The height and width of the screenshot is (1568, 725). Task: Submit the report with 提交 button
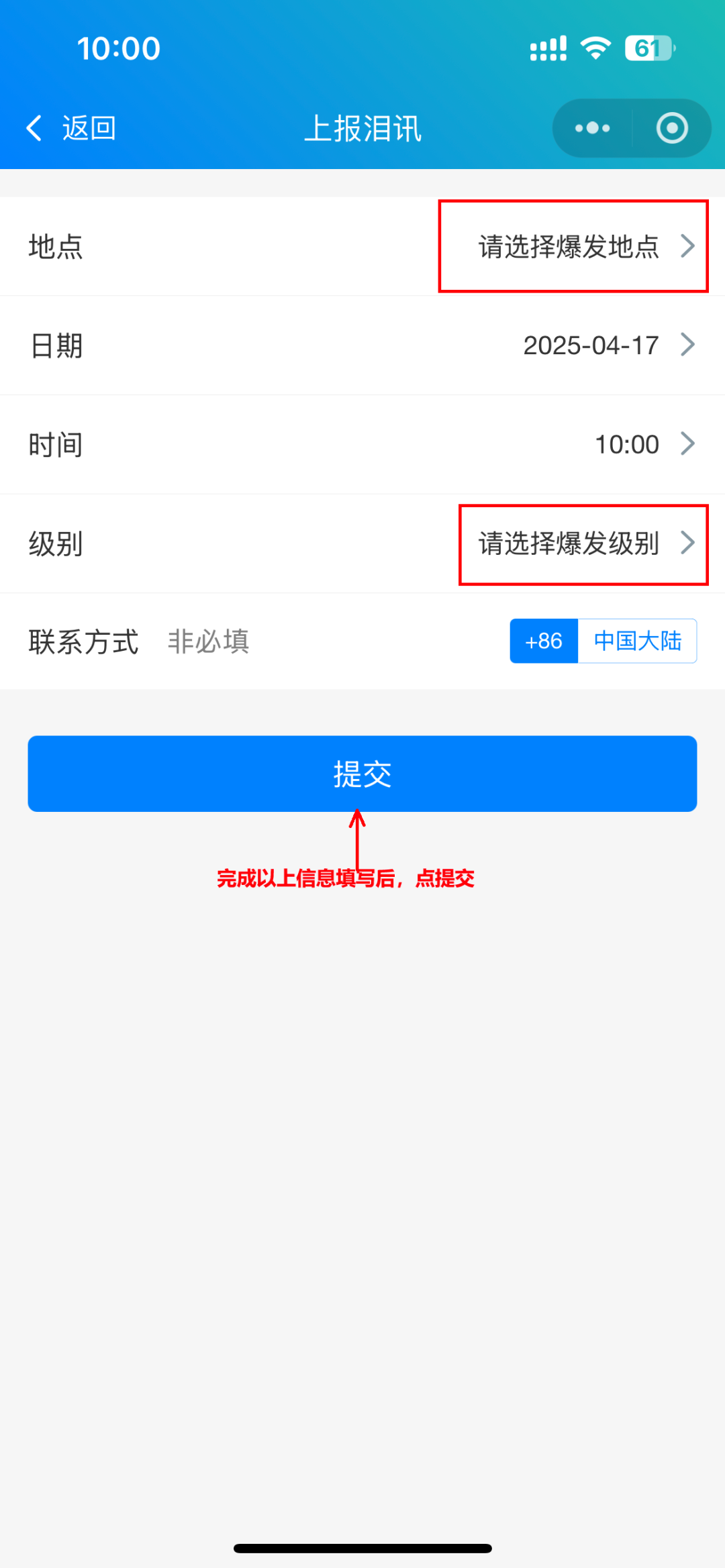point(362,774)
